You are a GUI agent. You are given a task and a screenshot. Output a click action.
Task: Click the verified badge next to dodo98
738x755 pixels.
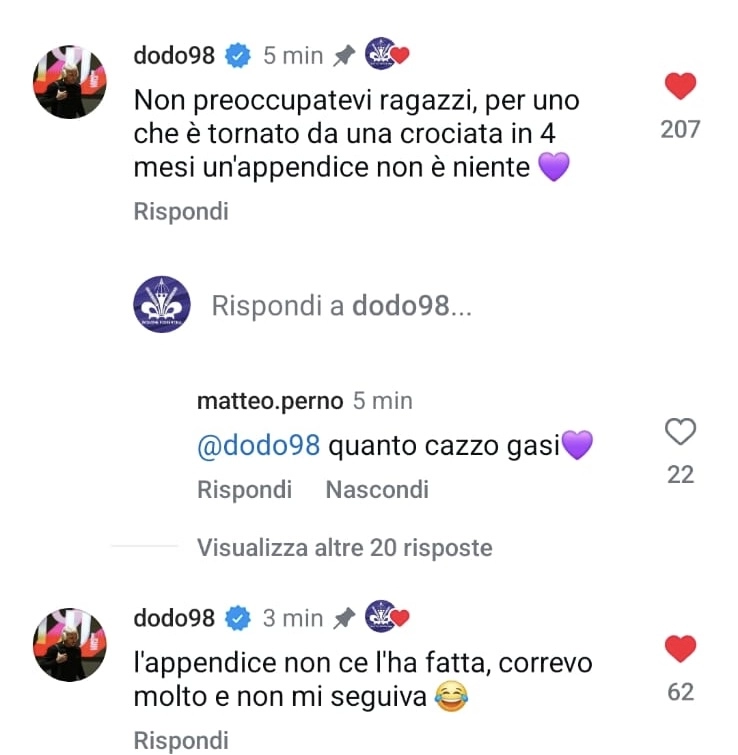[236, 55]
